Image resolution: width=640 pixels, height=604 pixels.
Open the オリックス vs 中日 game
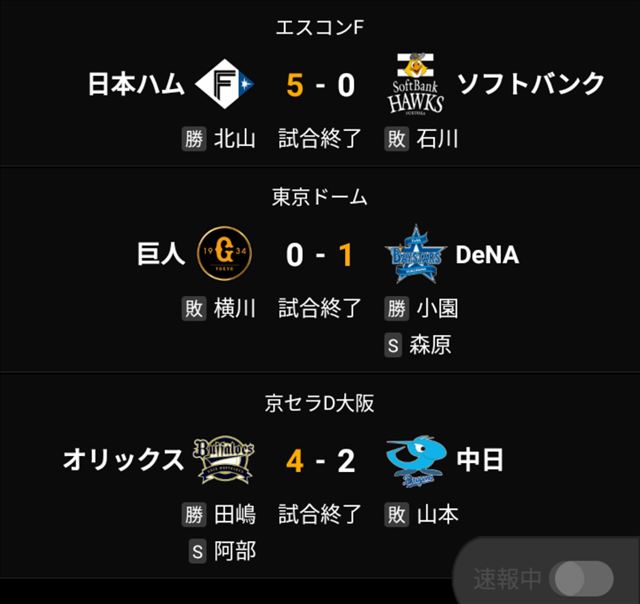(x=320, y=460)
